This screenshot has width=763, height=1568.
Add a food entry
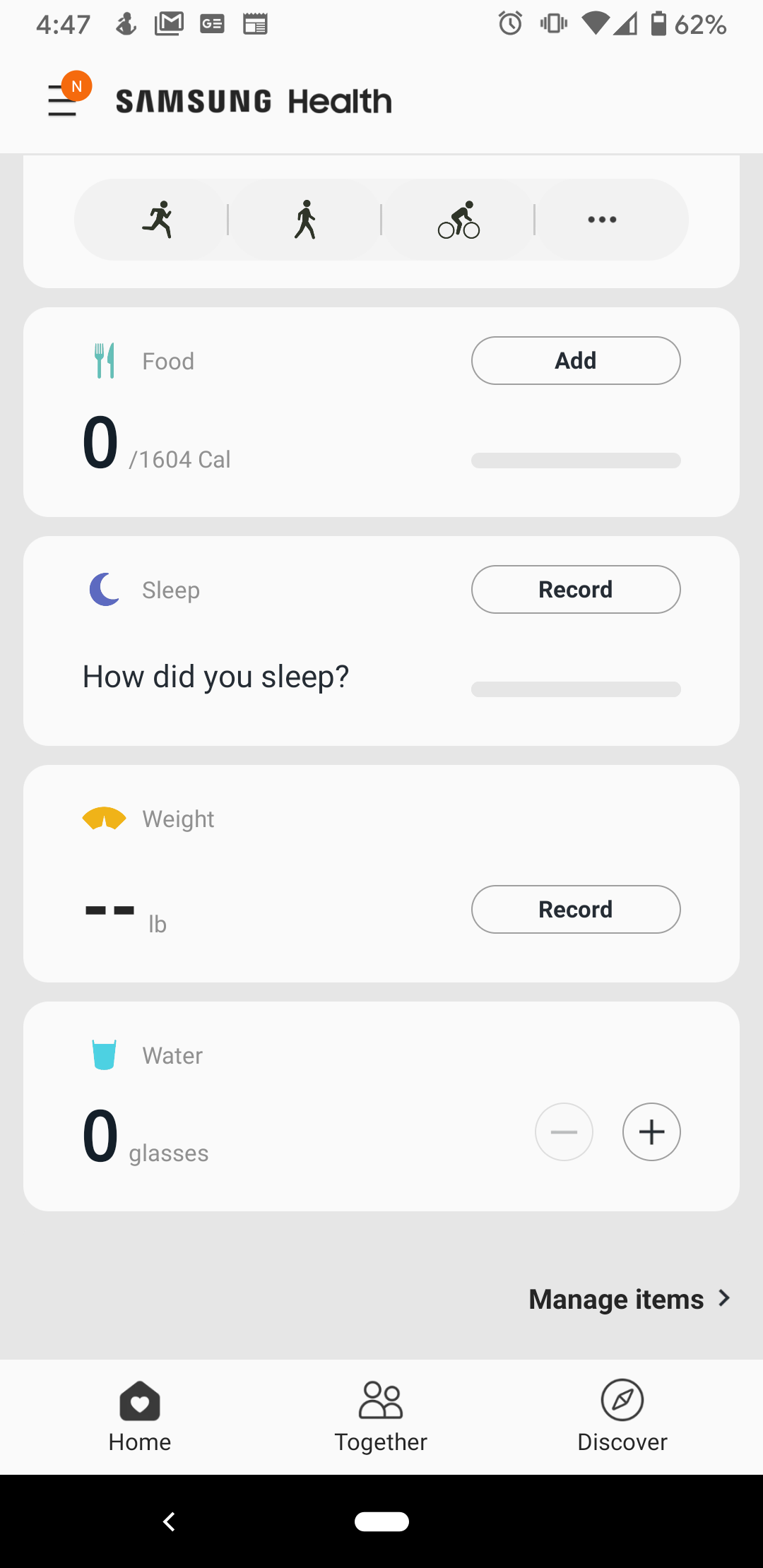coord(575,360)
